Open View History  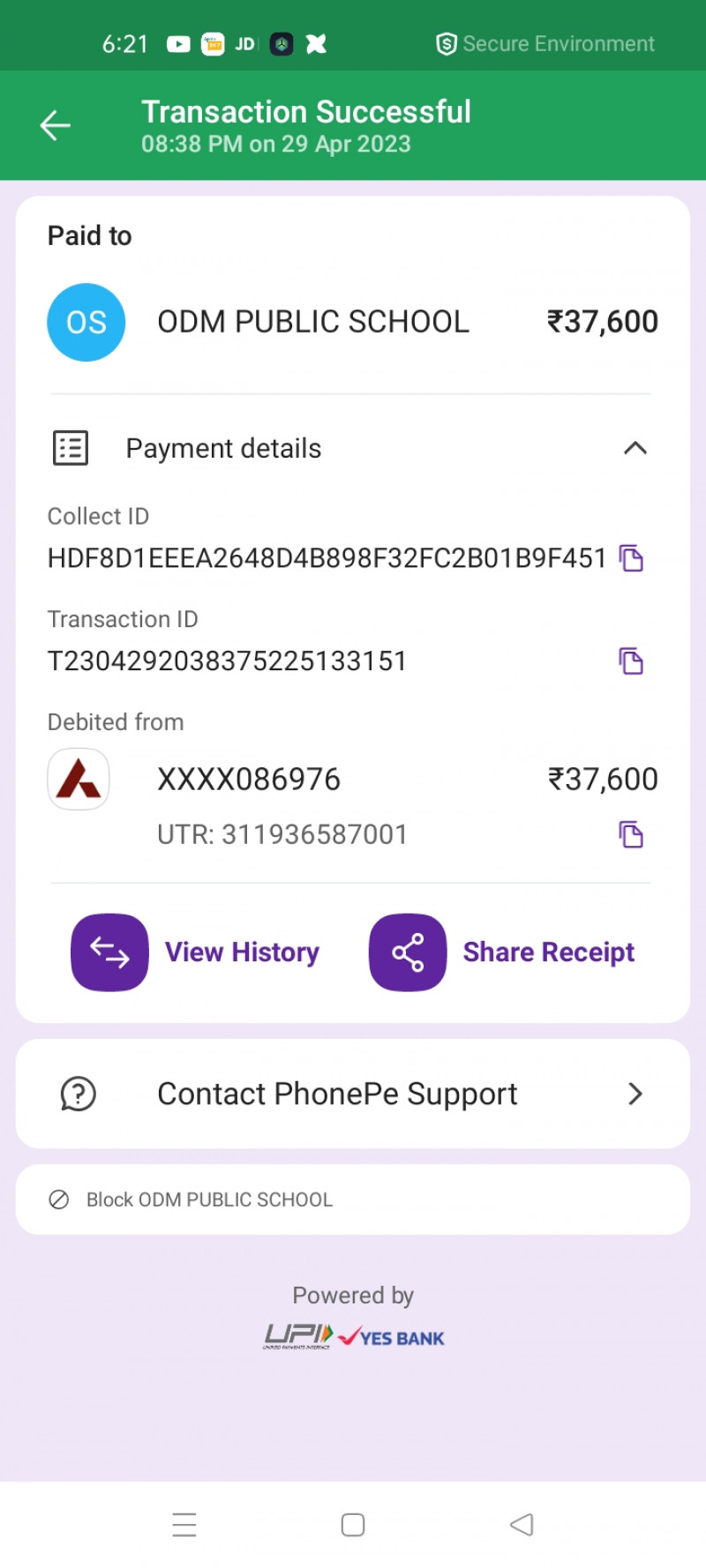click(196, 952)
